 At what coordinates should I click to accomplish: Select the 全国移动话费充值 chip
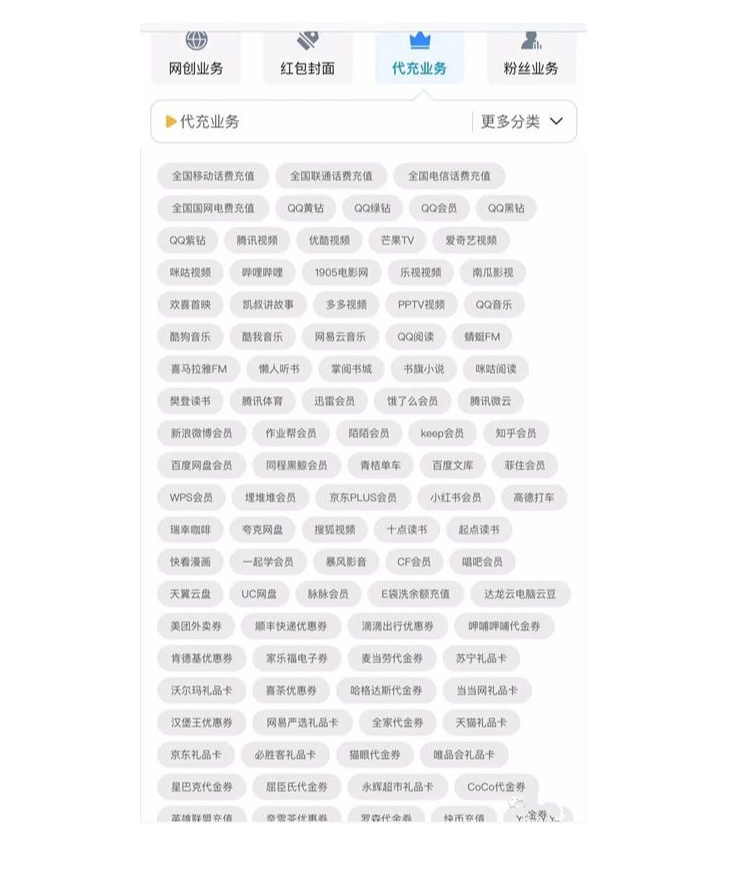[213, 176]
